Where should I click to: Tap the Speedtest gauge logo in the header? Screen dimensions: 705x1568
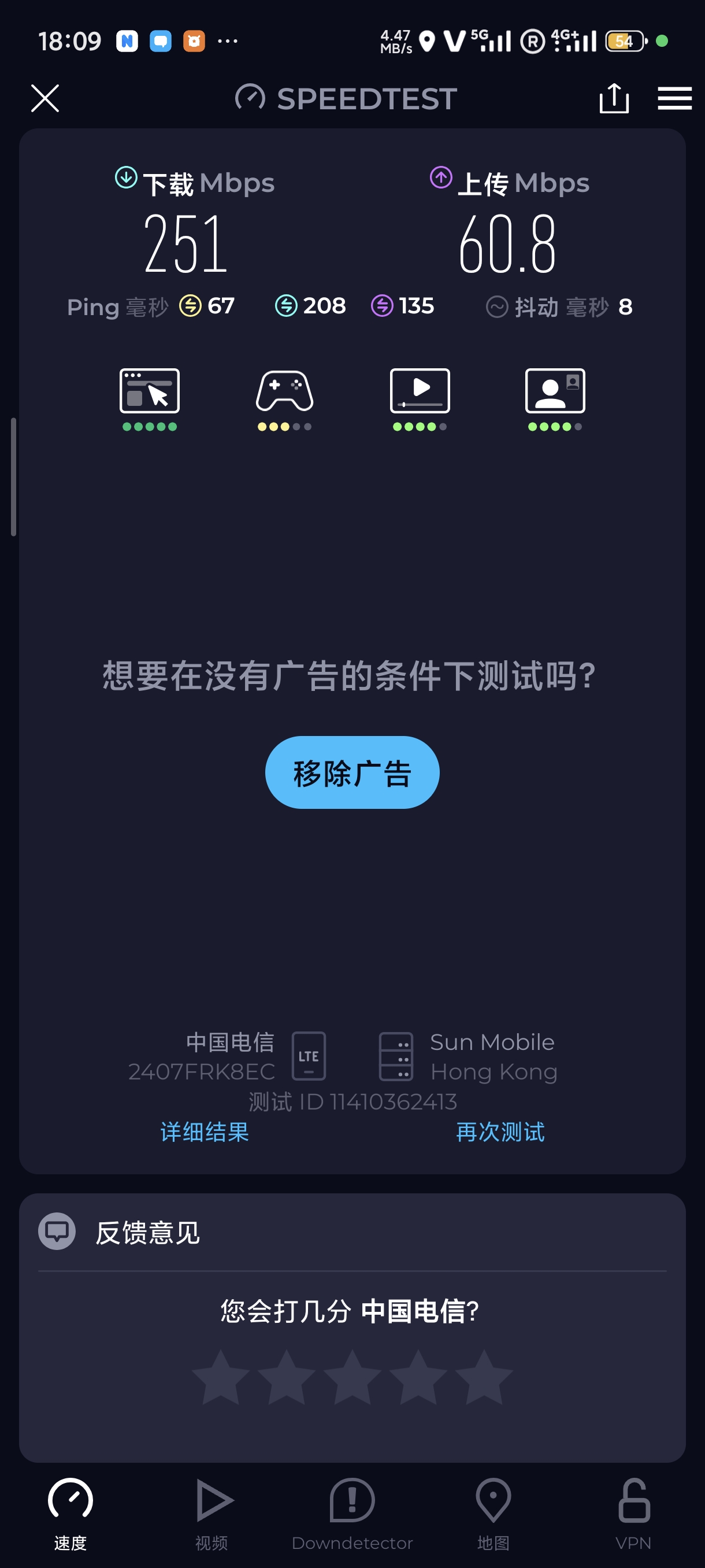point(250,98)
